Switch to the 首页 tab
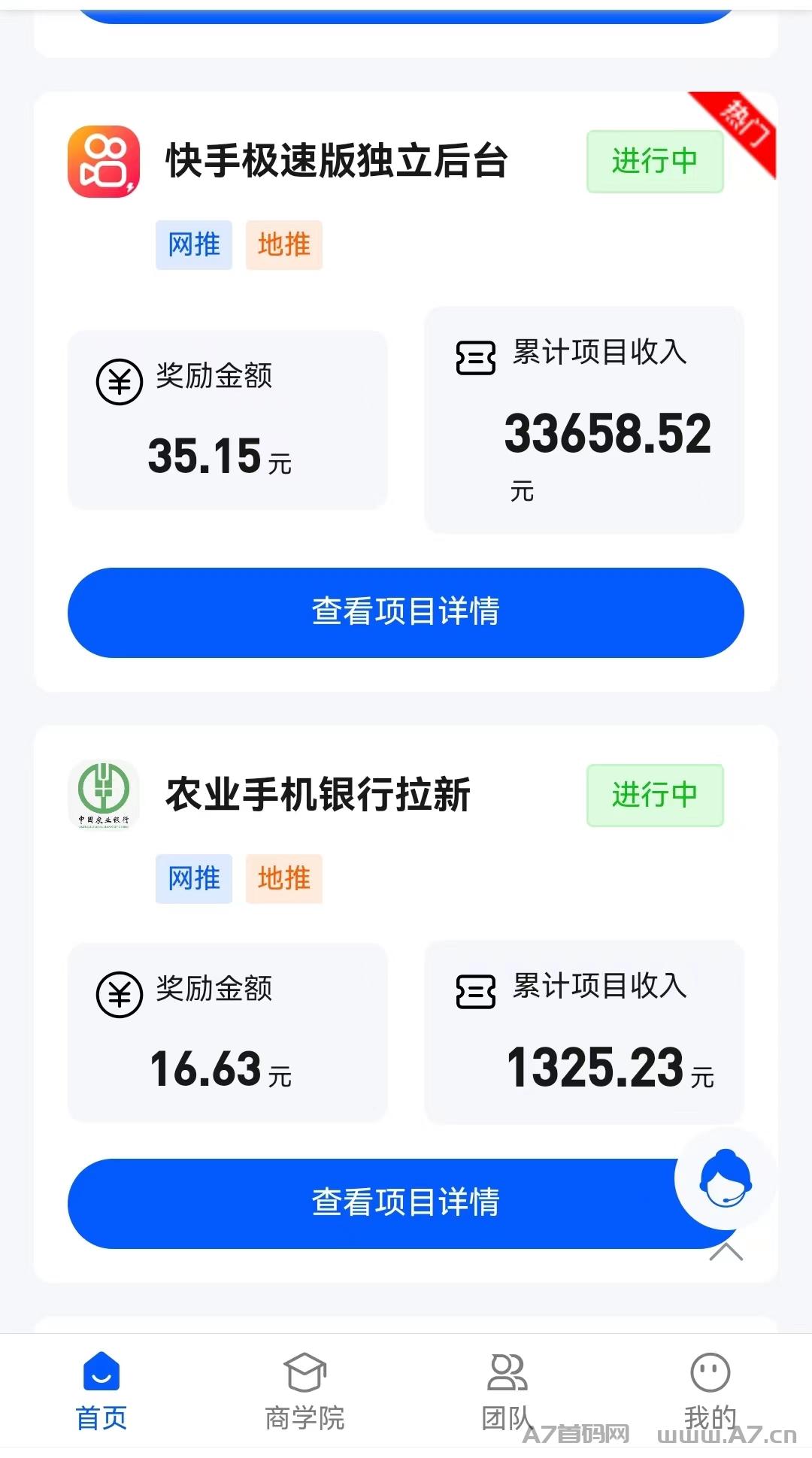812x1458 pixels. point(101,1392)
